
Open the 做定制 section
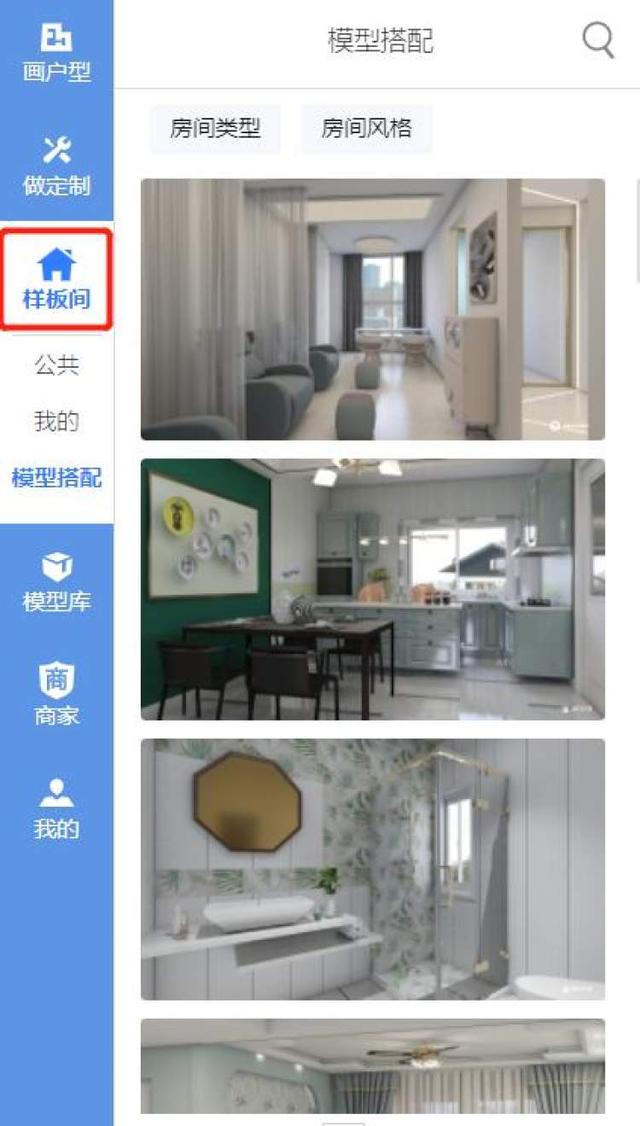57,166
